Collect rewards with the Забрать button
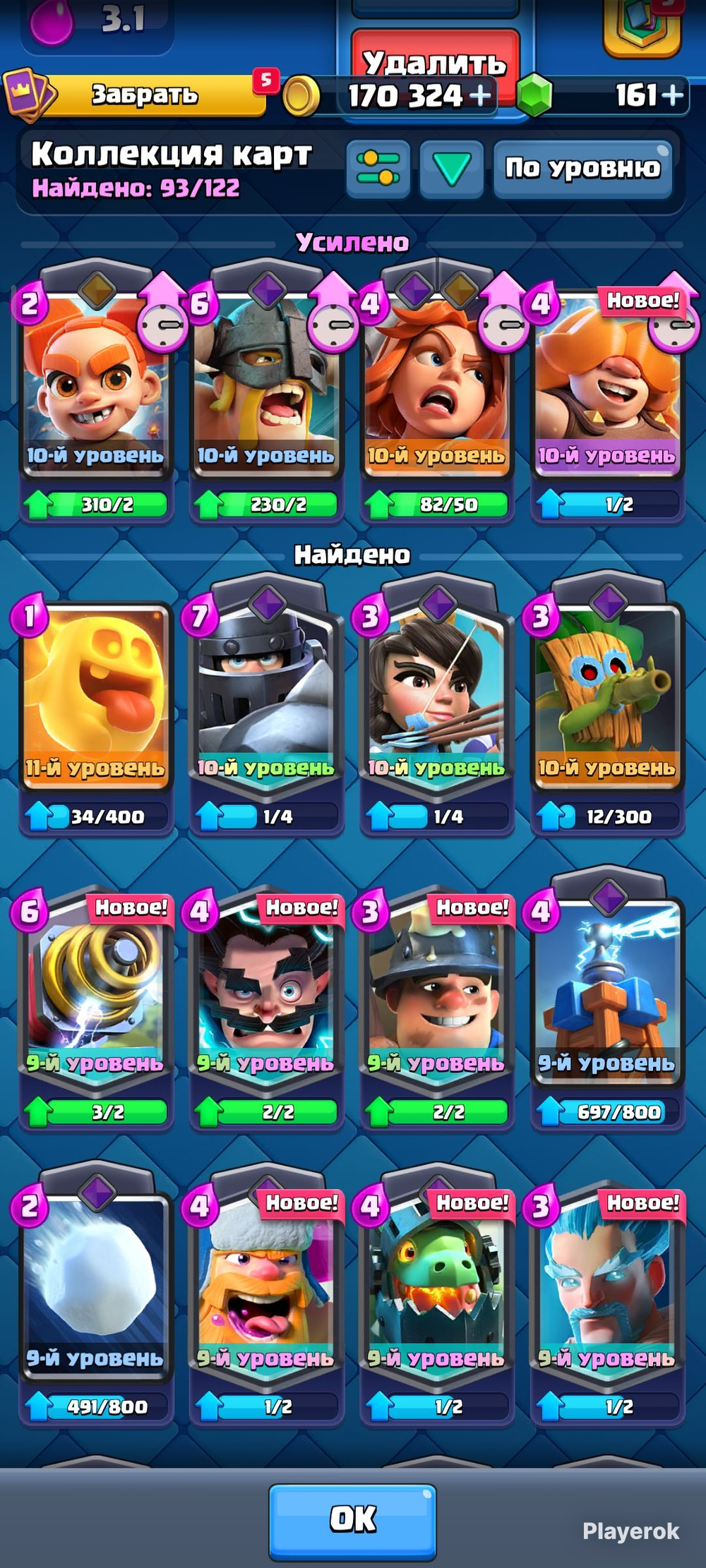 click(145, 95)
